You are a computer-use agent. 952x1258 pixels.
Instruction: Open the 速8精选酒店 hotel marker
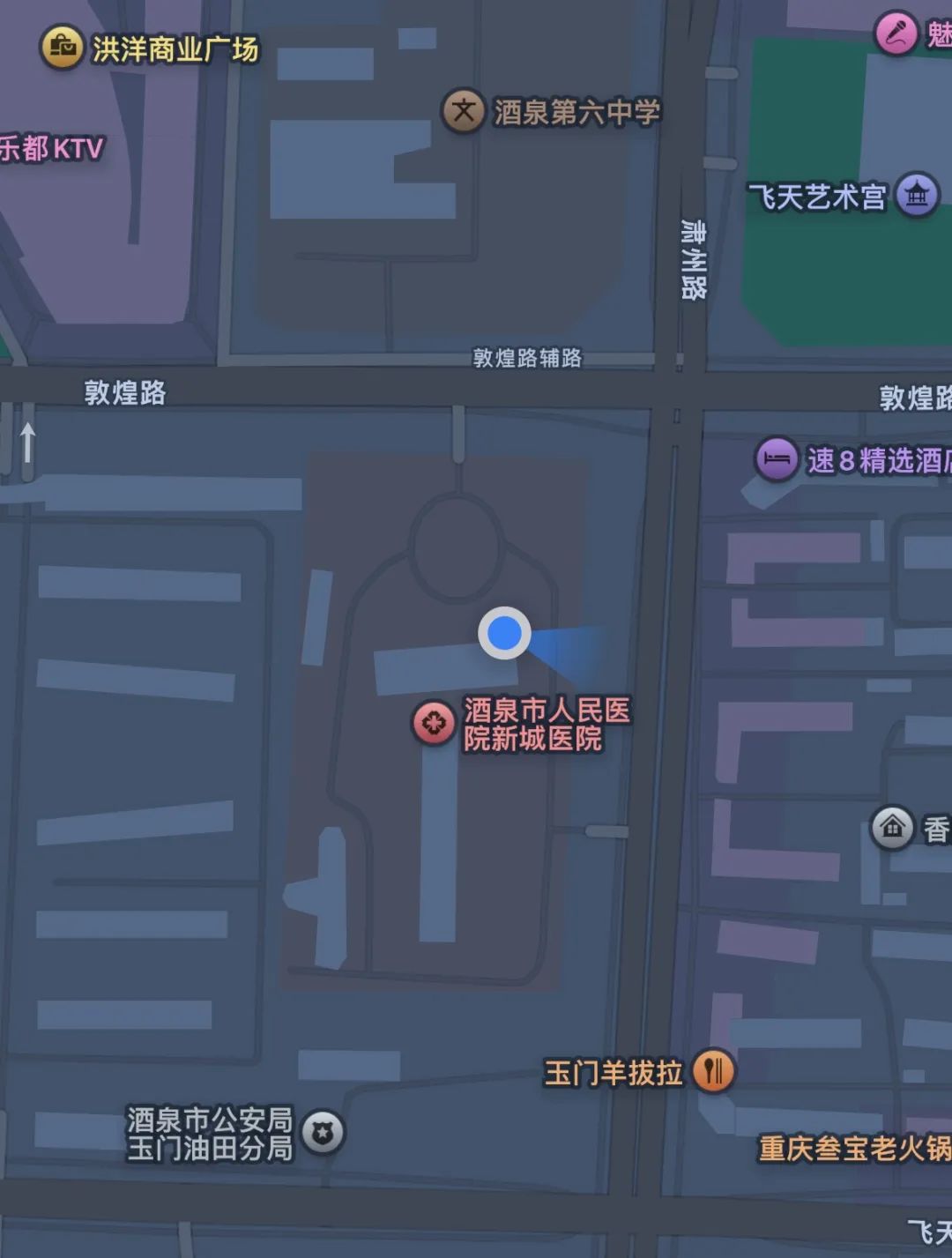pyautogui.click(x=777, y=459)
